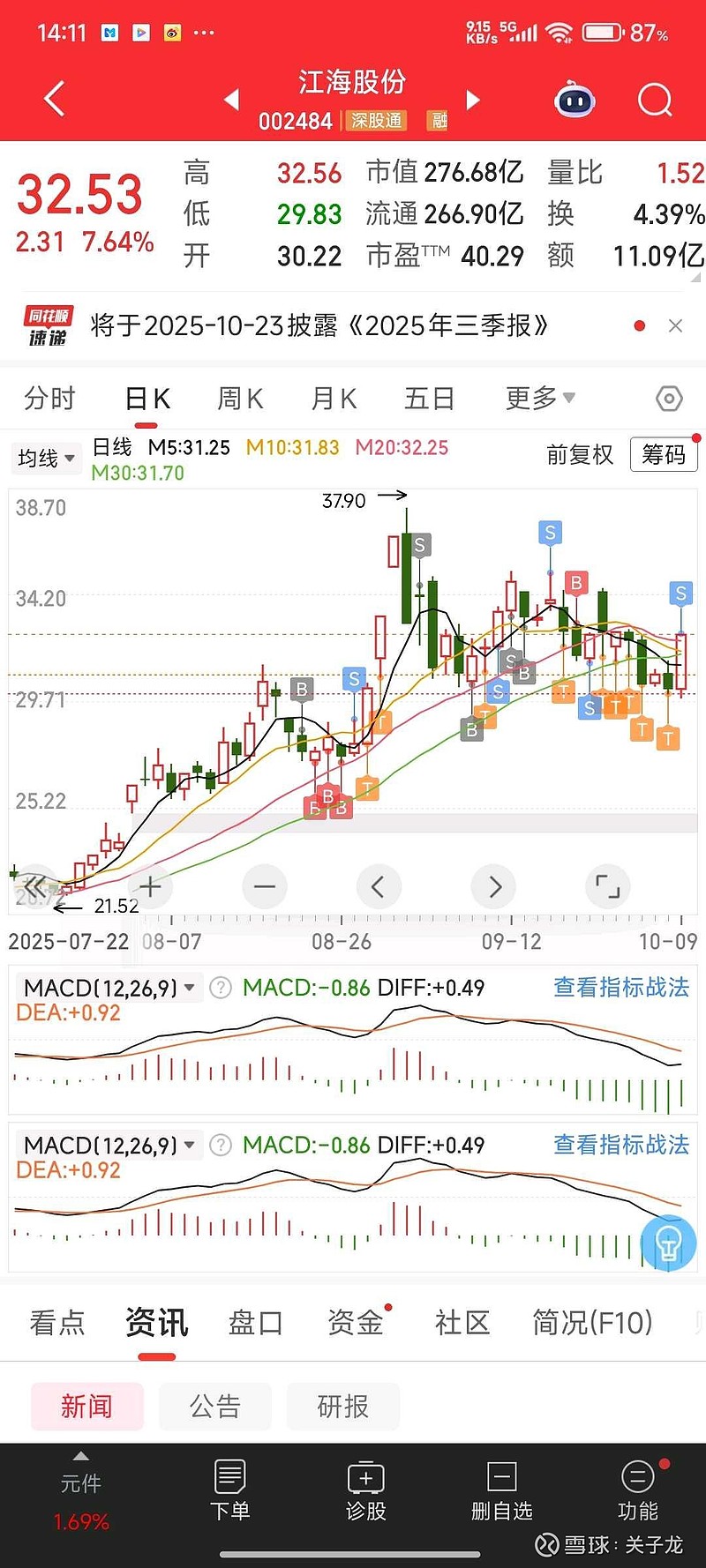Switch to the 分时 chart tab

49,399
